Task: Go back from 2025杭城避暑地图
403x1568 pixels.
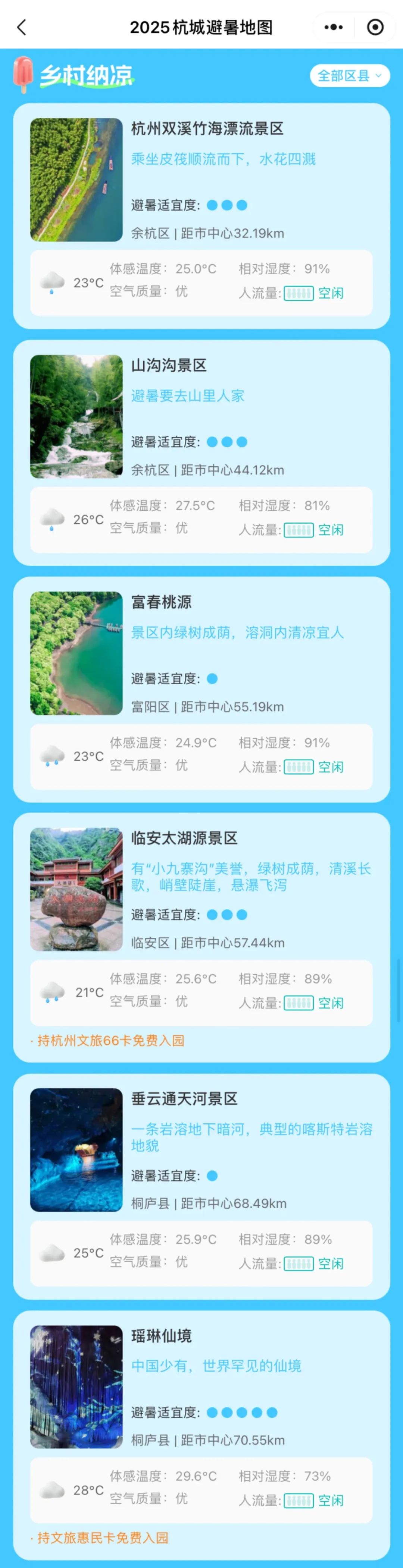Action: click(22, 27)
